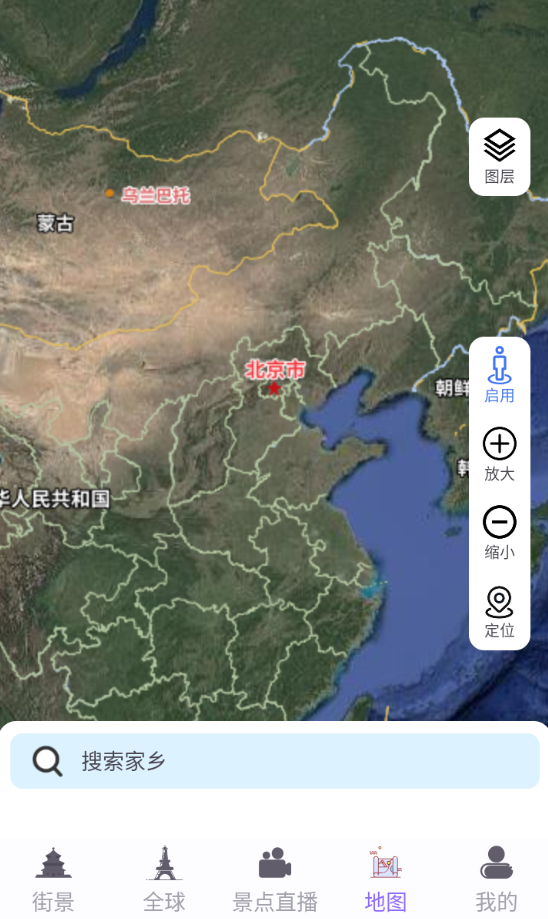Tap the 搜索家乡 search box
This screenshot has width=548, height=919.
[x=274, y=761]
